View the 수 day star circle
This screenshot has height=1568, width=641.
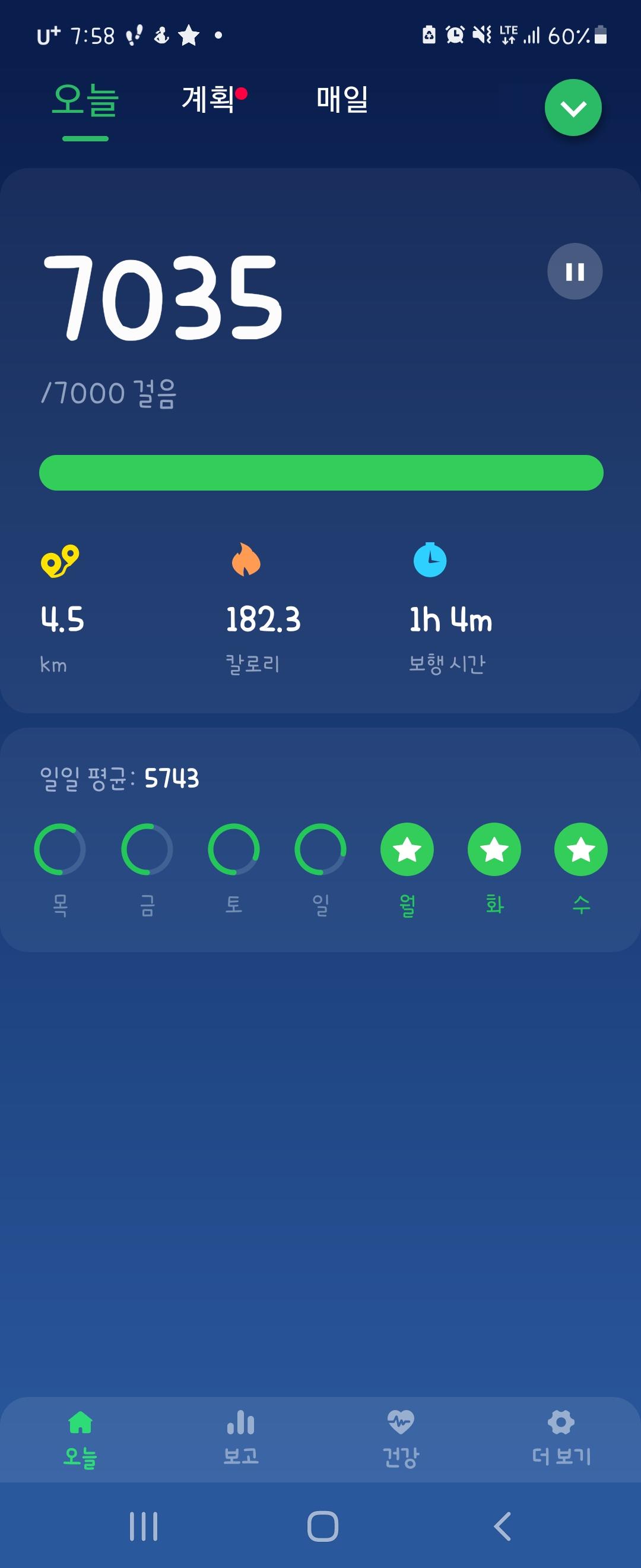(581, 850)
